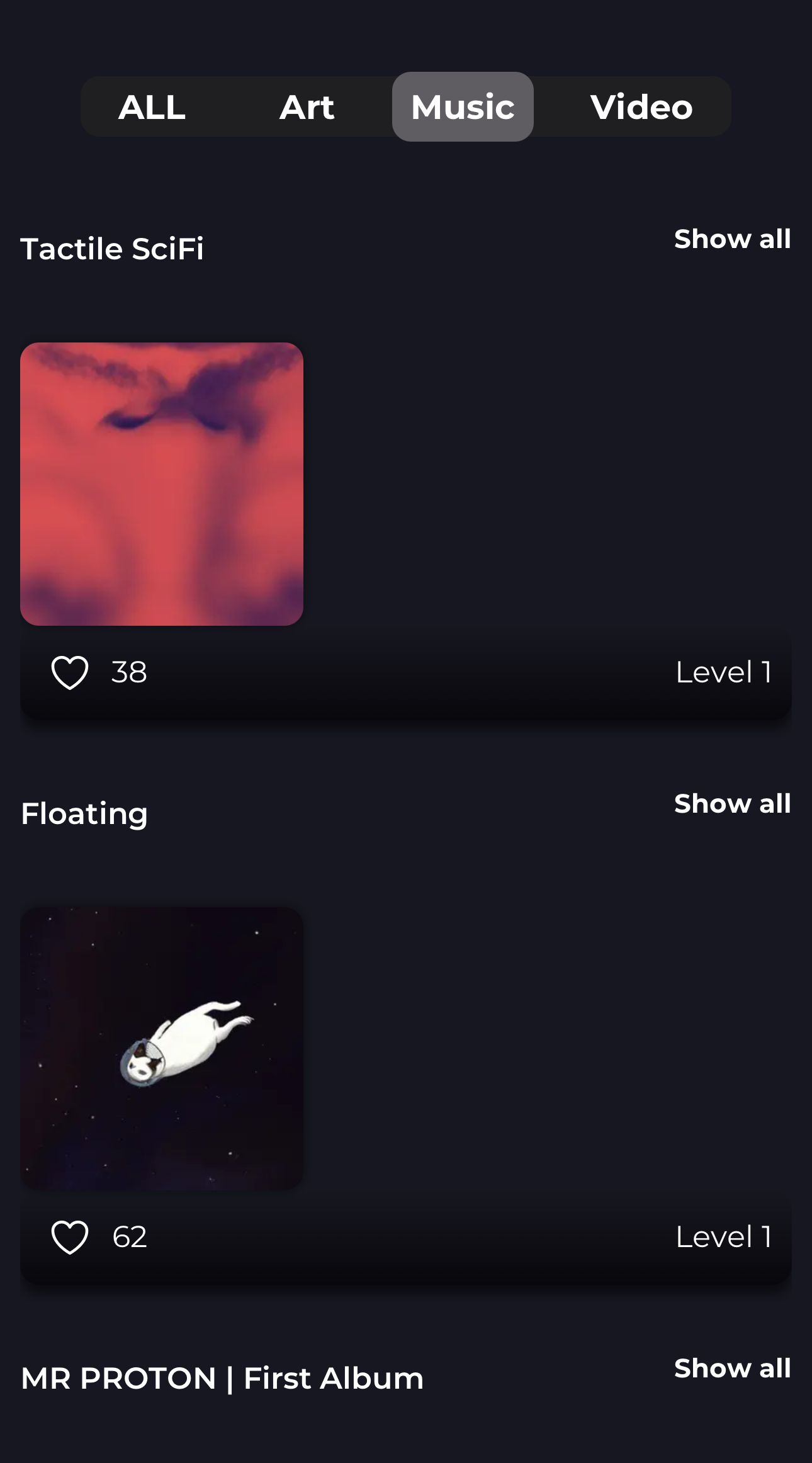Open the floating astronaut cat artwork
812x1463 pixels.
pos(161,1047)
